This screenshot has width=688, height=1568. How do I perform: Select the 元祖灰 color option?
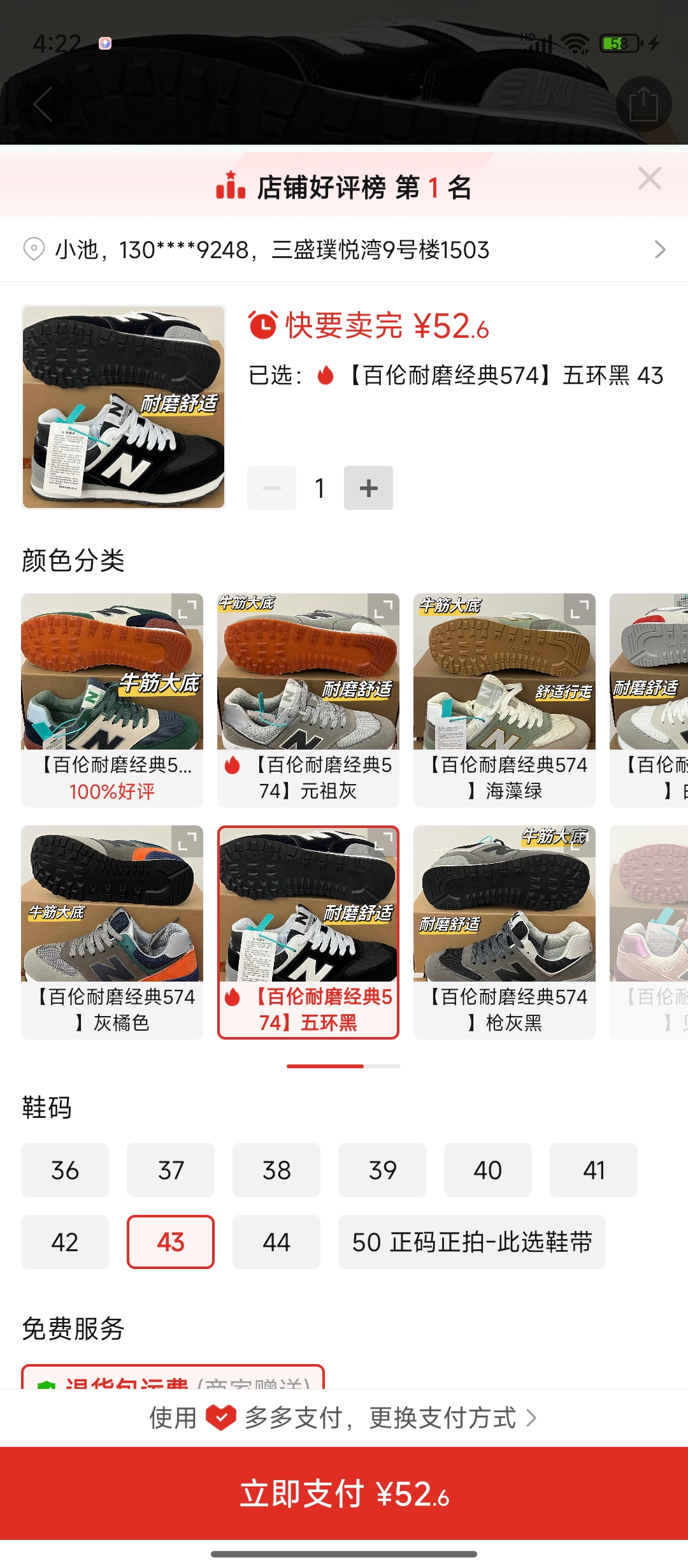[308, 700]
